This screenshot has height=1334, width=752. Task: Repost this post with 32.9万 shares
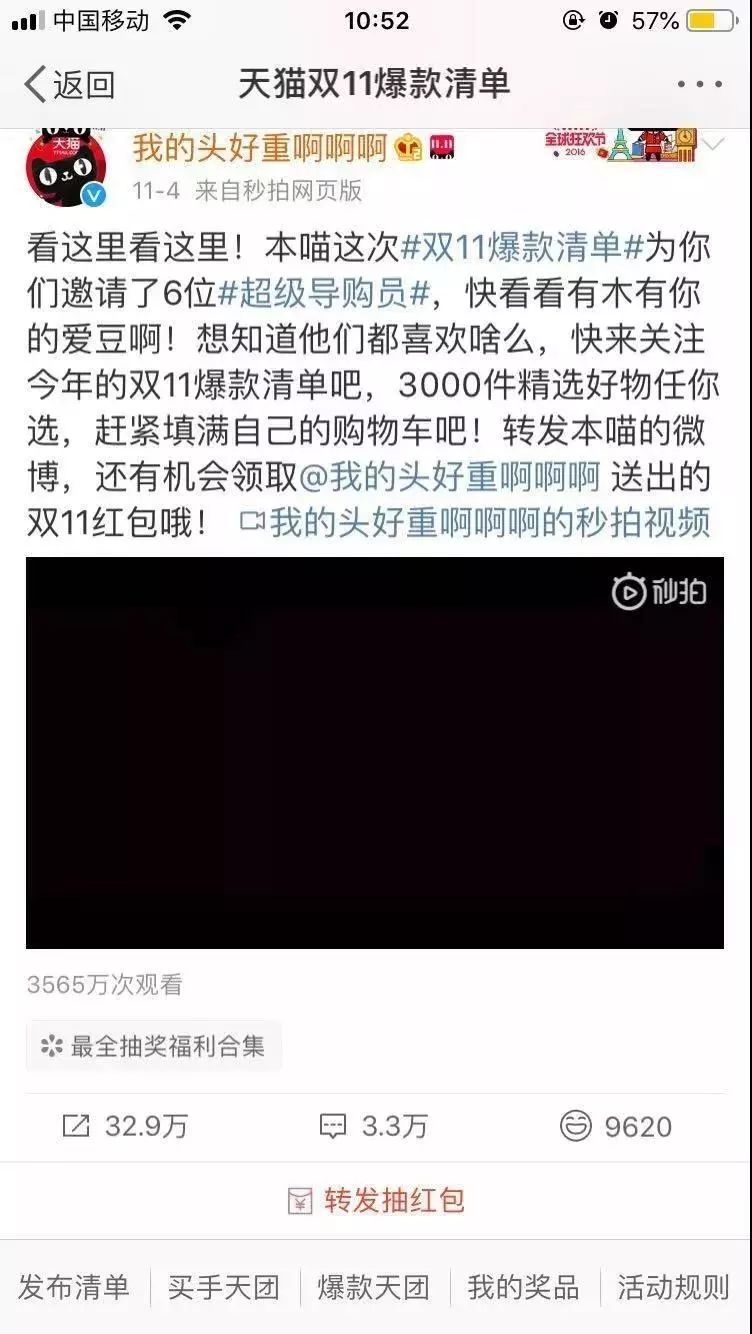pyautogui.click(x=125, y=1127)
